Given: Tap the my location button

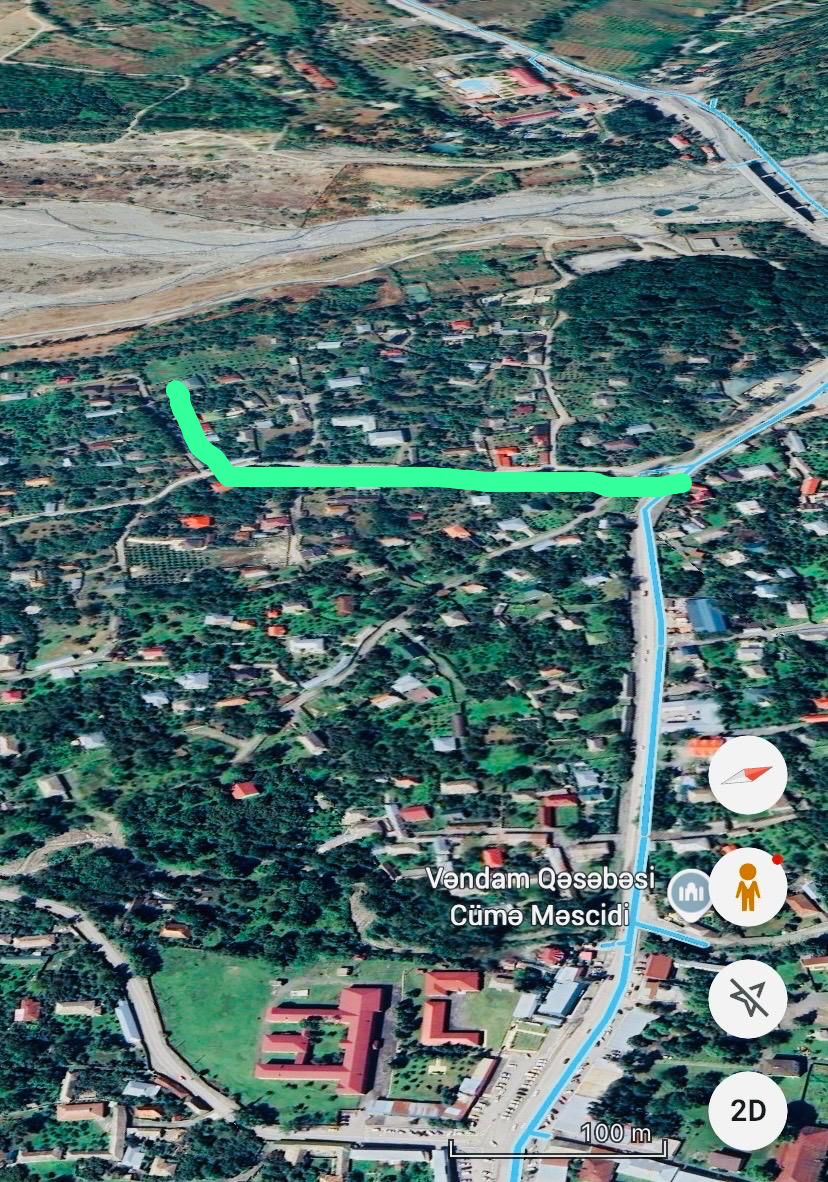Looking at the screenshot, I should [748, 998].
